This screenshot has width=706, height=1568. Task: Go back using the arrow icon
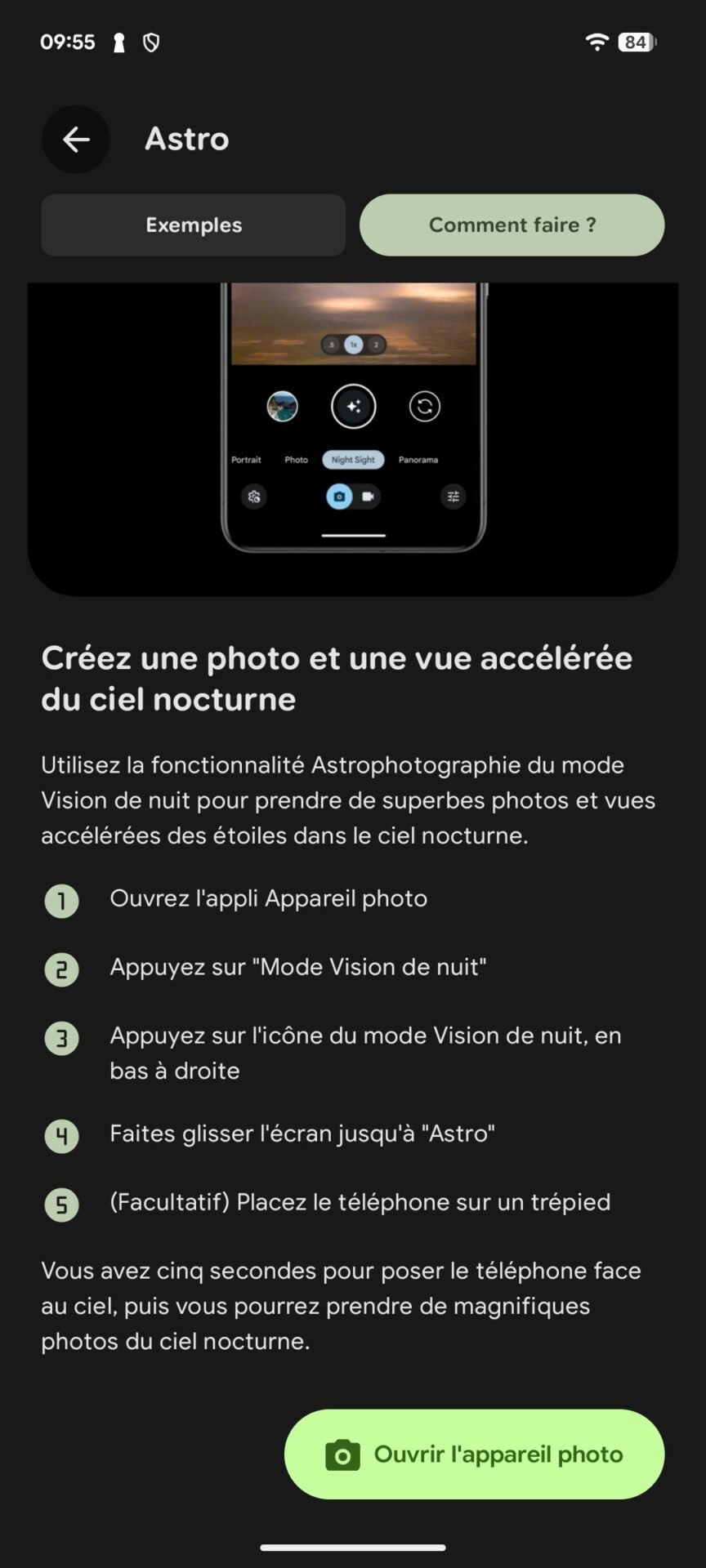[76, 140]
